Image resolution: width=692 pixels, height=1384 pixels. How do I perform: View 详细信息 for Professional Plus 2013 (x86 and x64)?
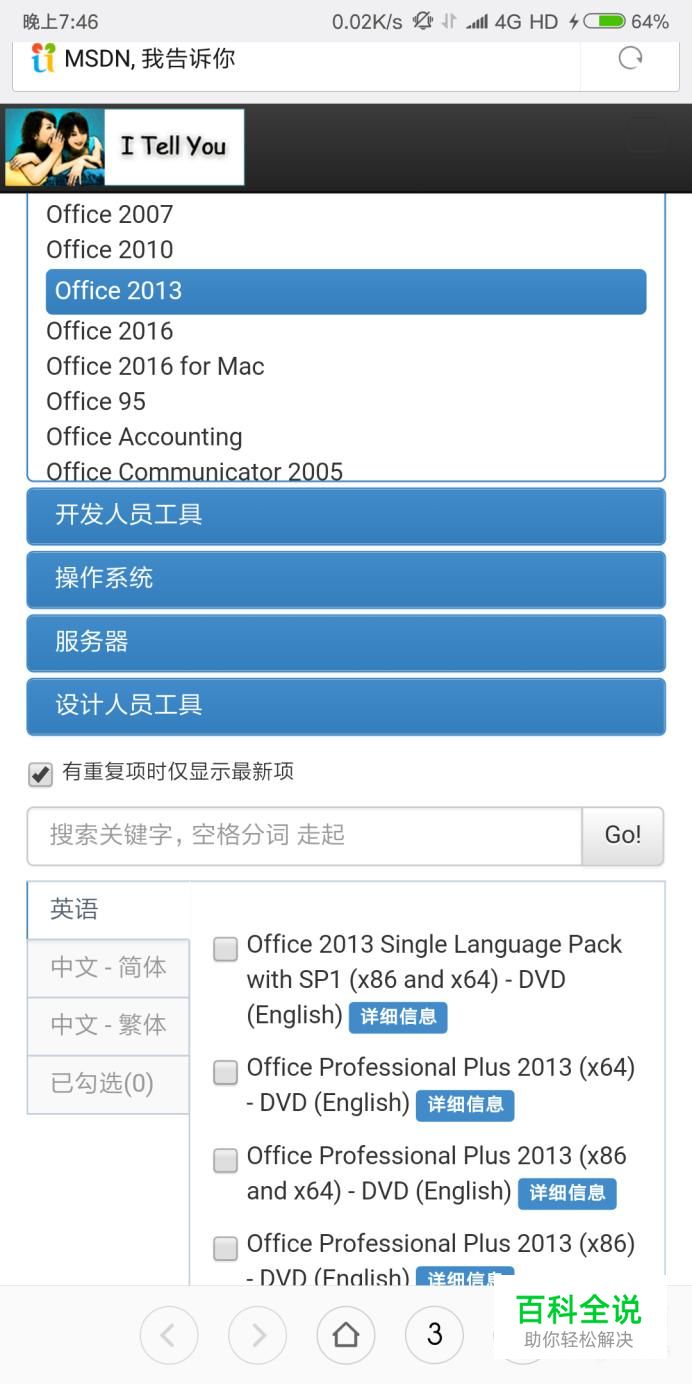[567, 1193]
